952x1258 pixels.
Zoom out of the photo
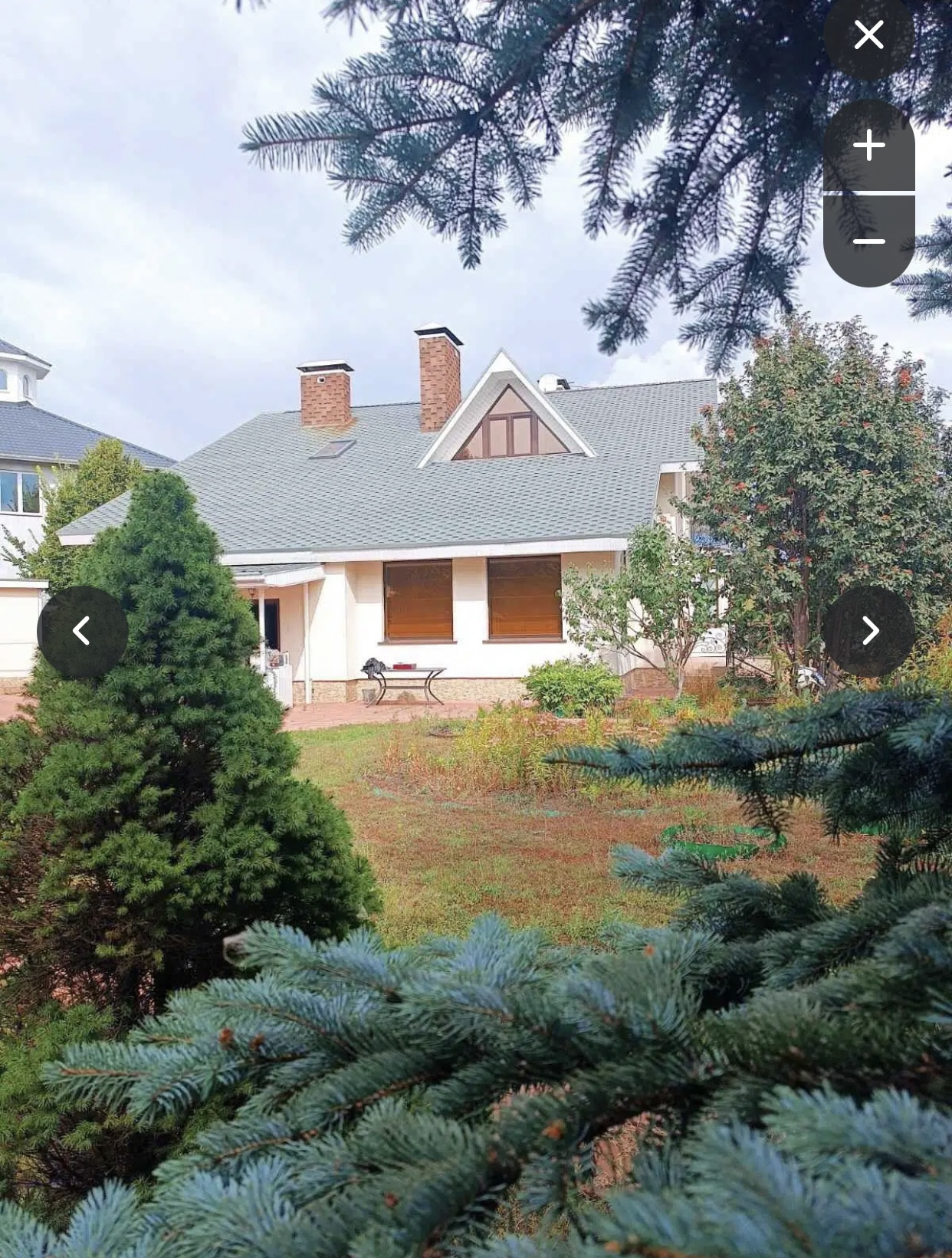click(868, 241)
